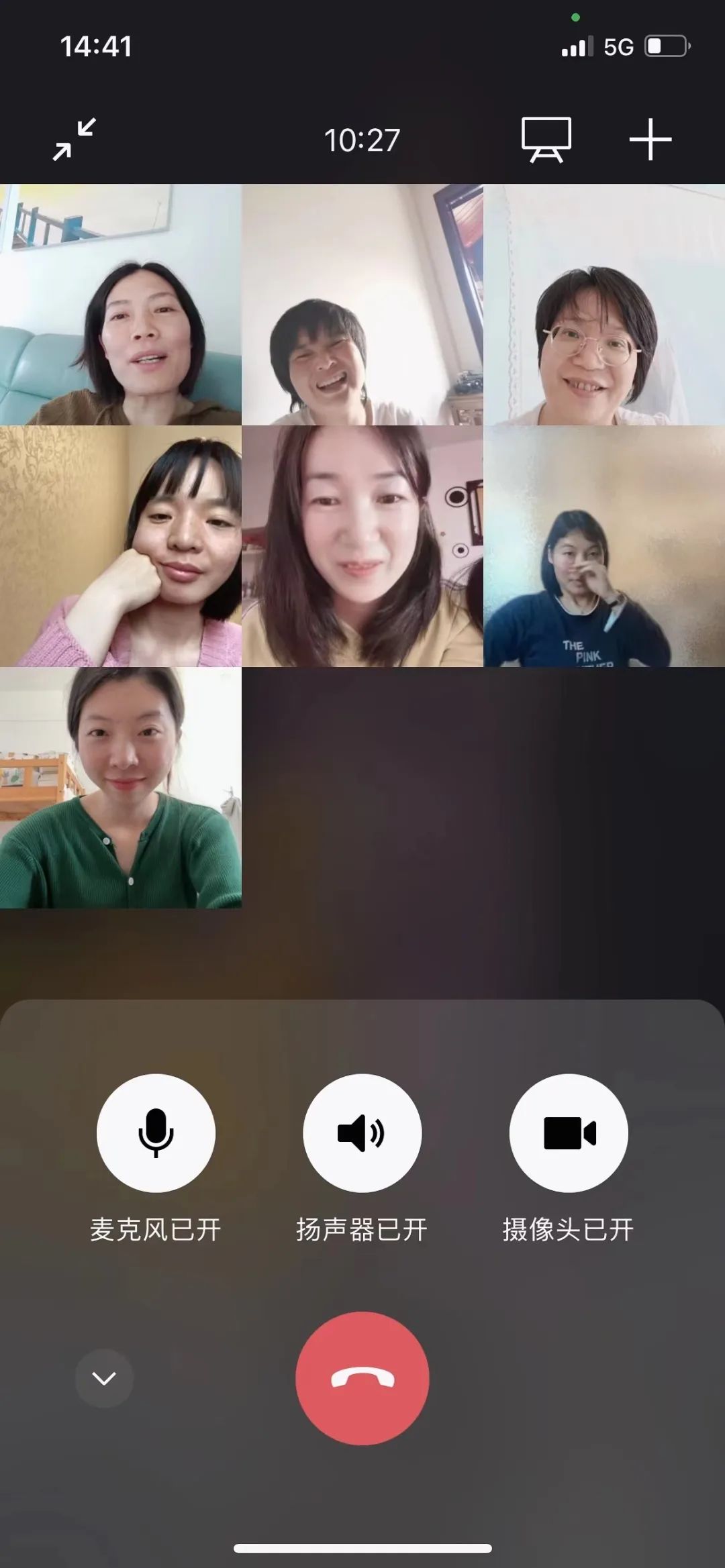725x1568 pixels.
Task: Minimize the video call window
Action: tap(75, 140)
